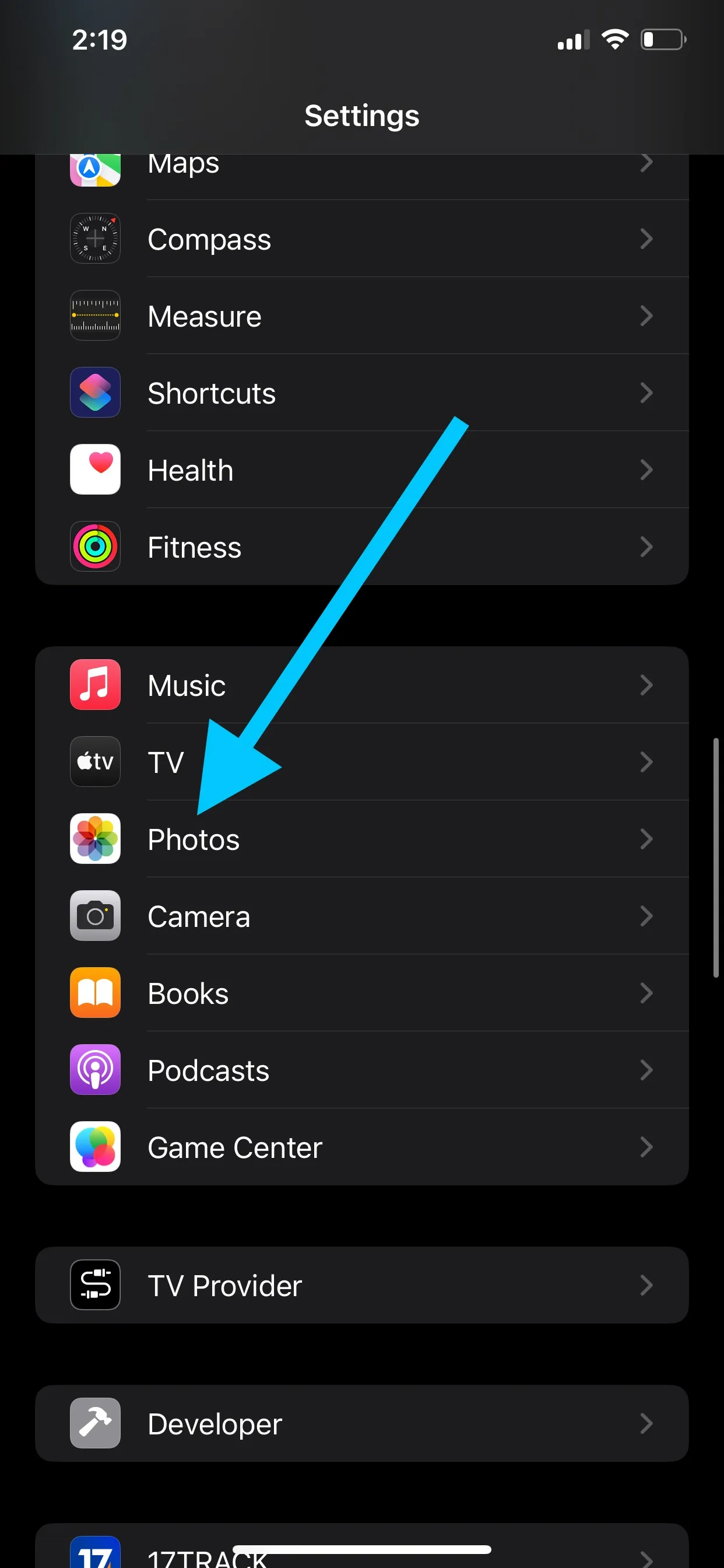
Task: Open Photos settings
Action: (361, 839)
